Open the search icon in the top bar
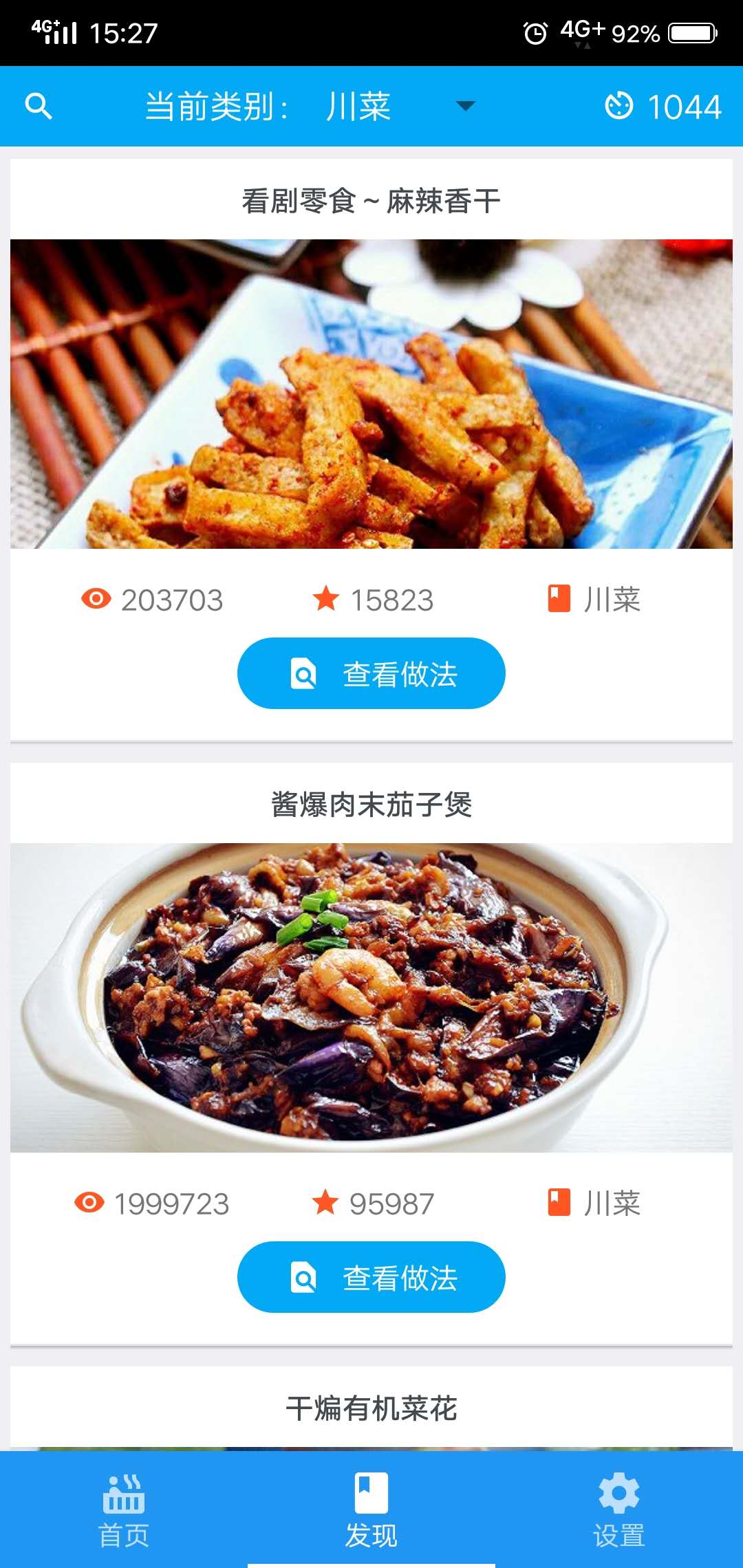 (x=39, y=107)
